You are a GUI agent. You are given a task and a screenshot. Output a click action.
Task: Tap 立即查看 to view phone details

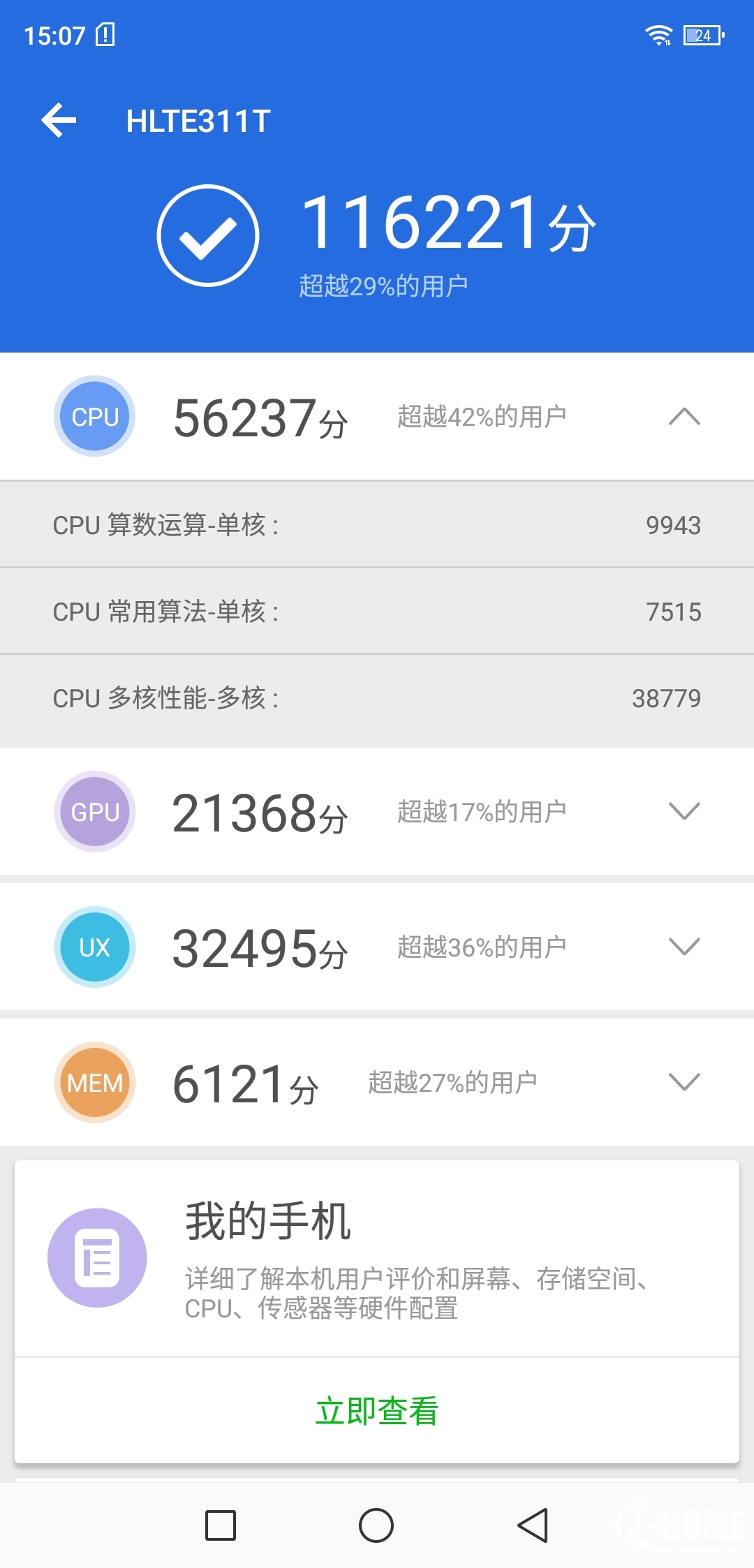pos(376,1410)
